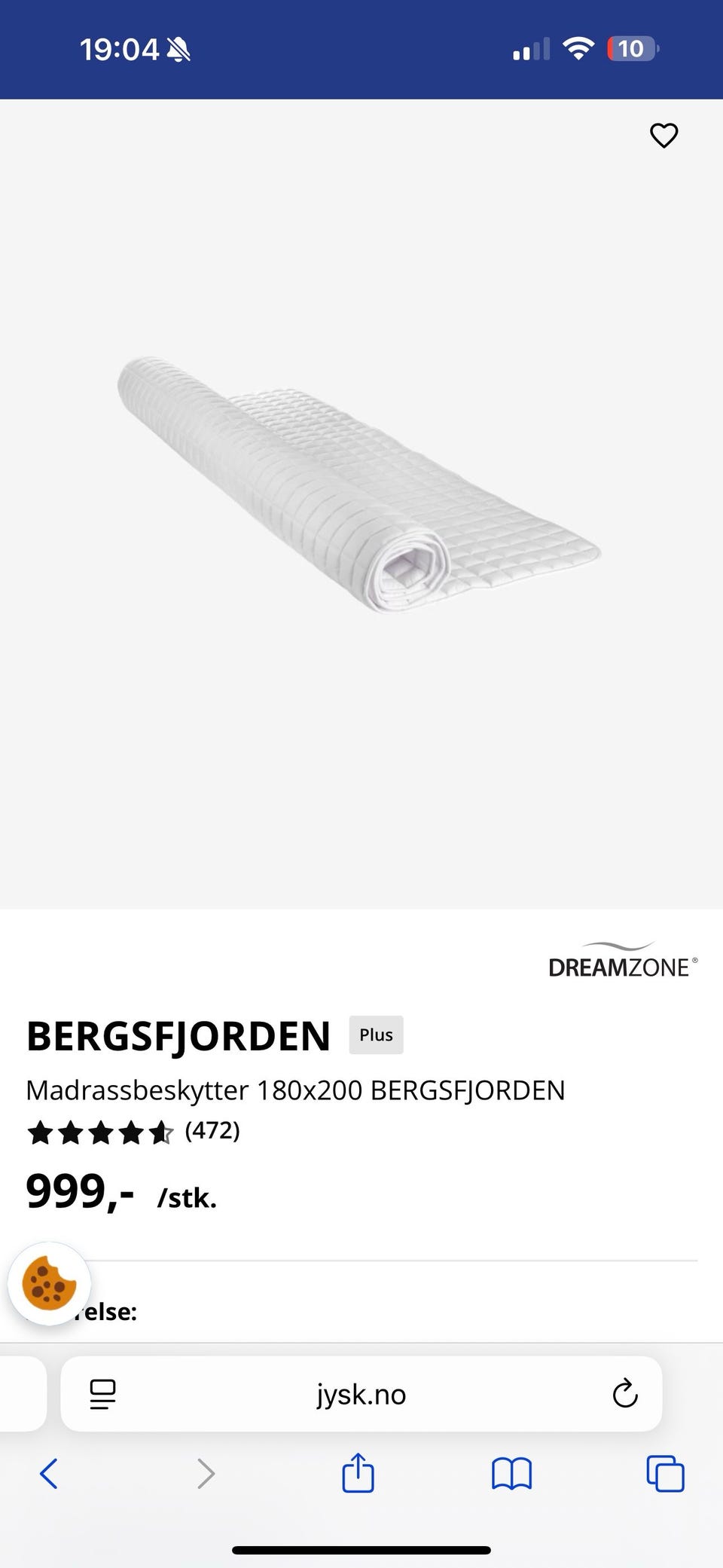Viewport: 723px width, 1568px height.
Task: Tap the star rating row
Action: [100, 1131]
